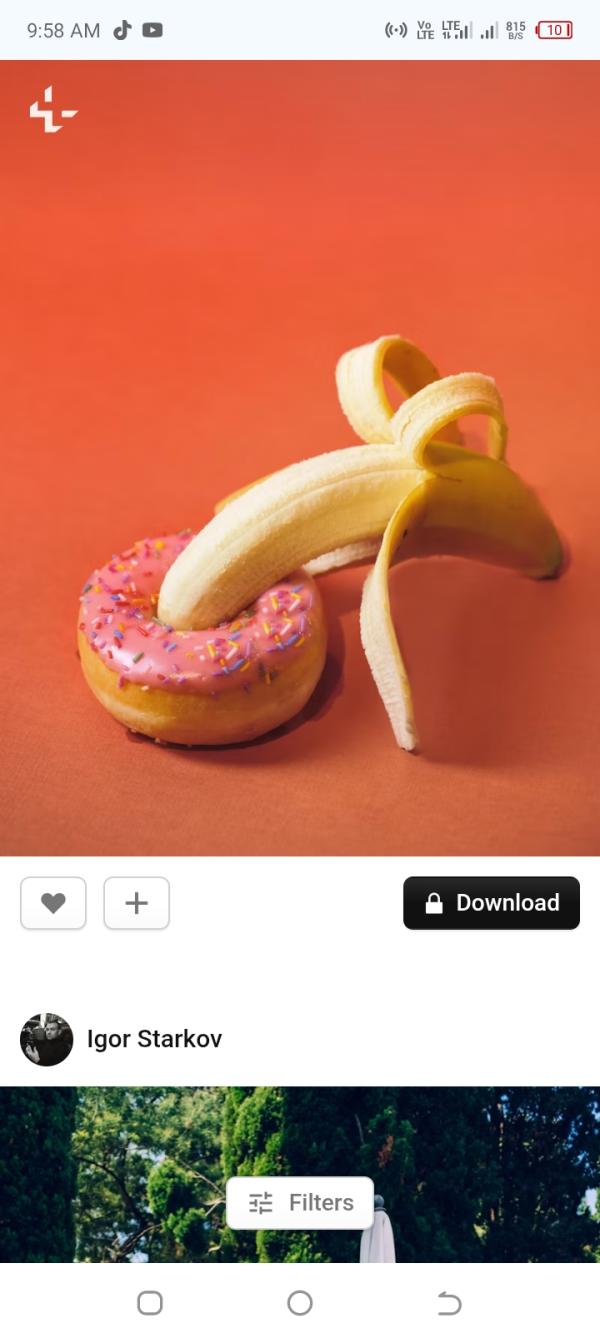
Task: Tap the locked Download button
Action: [491, 903]
